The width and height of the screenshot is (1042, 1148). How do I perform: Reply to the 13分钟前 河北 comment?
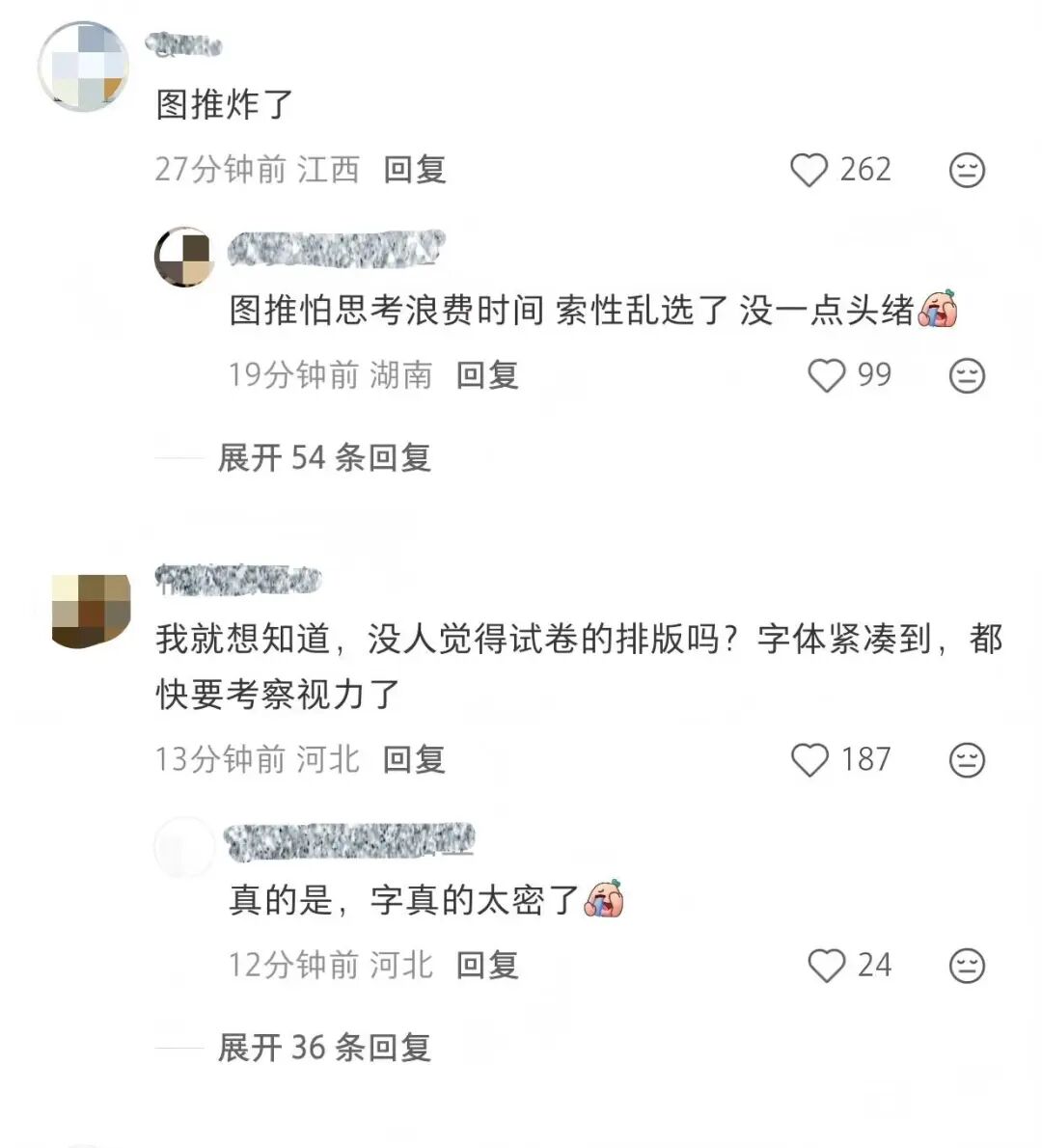pos(414,760)
